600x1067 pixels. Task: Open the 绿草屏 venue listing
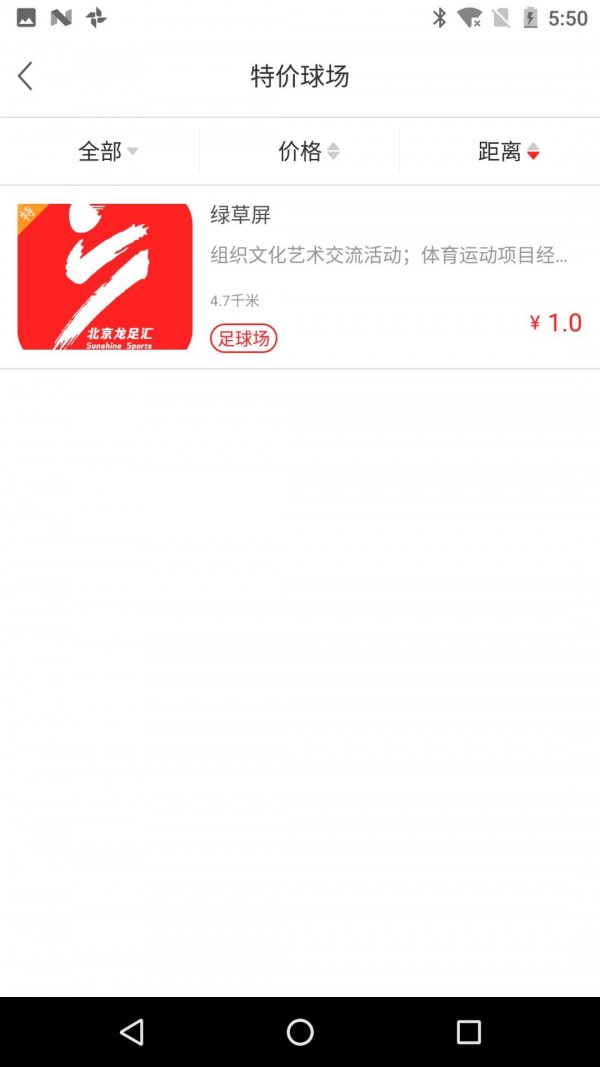click(x=300, y=277)
